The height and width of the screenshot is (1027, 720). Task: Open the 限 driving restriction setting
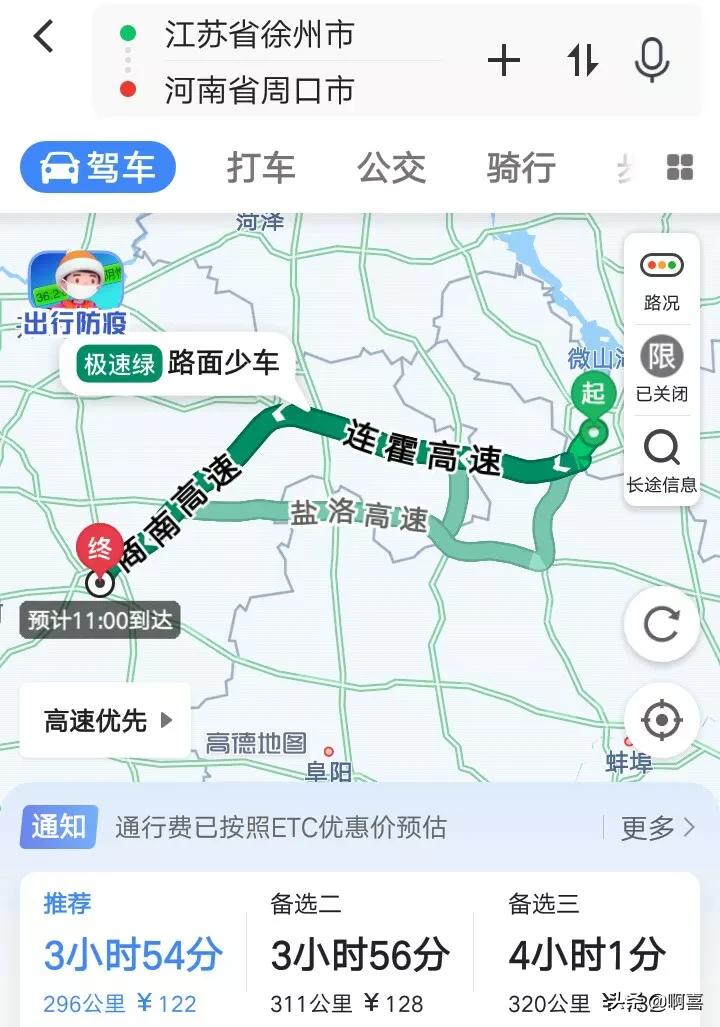point(661,368)
